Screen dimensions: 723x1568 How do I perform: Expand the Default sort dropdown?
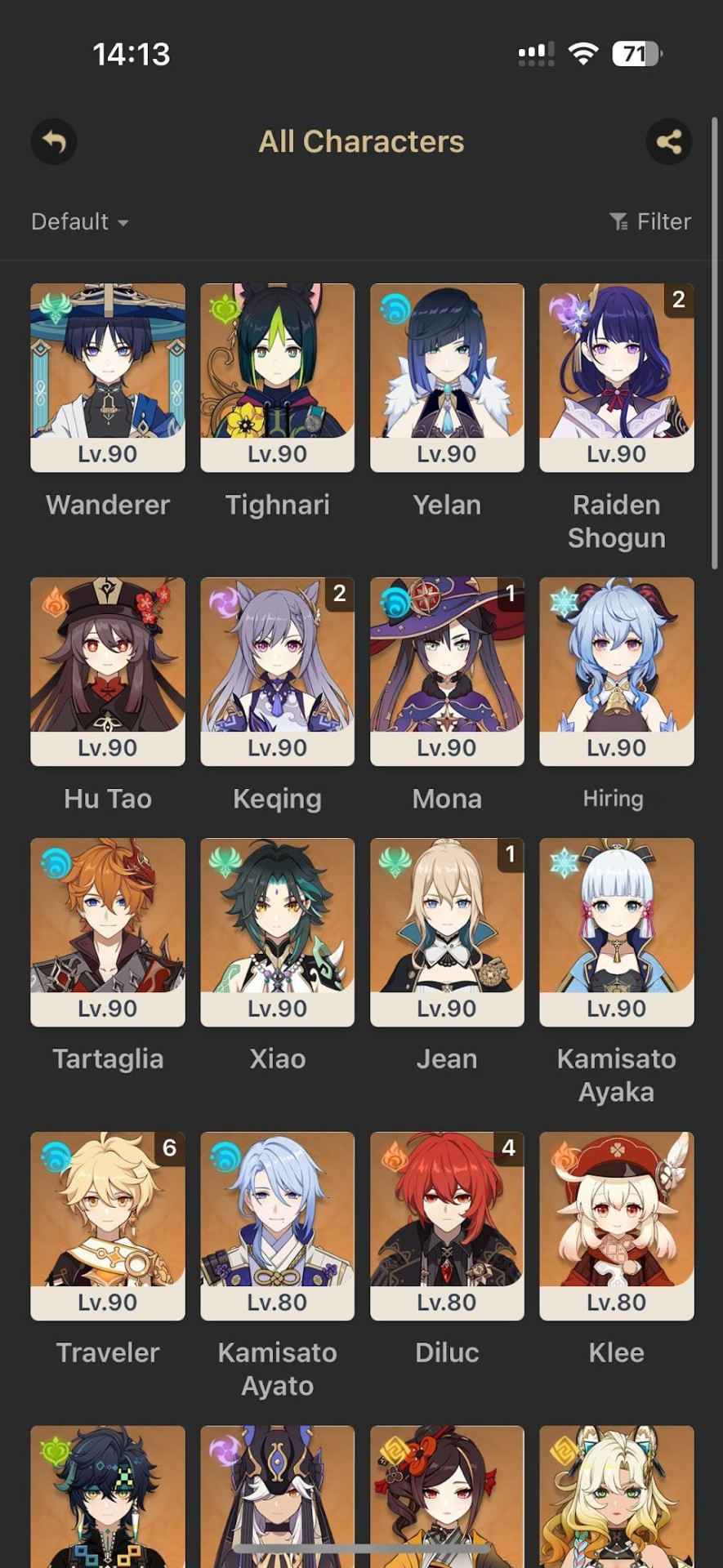(x=79, y=221)
